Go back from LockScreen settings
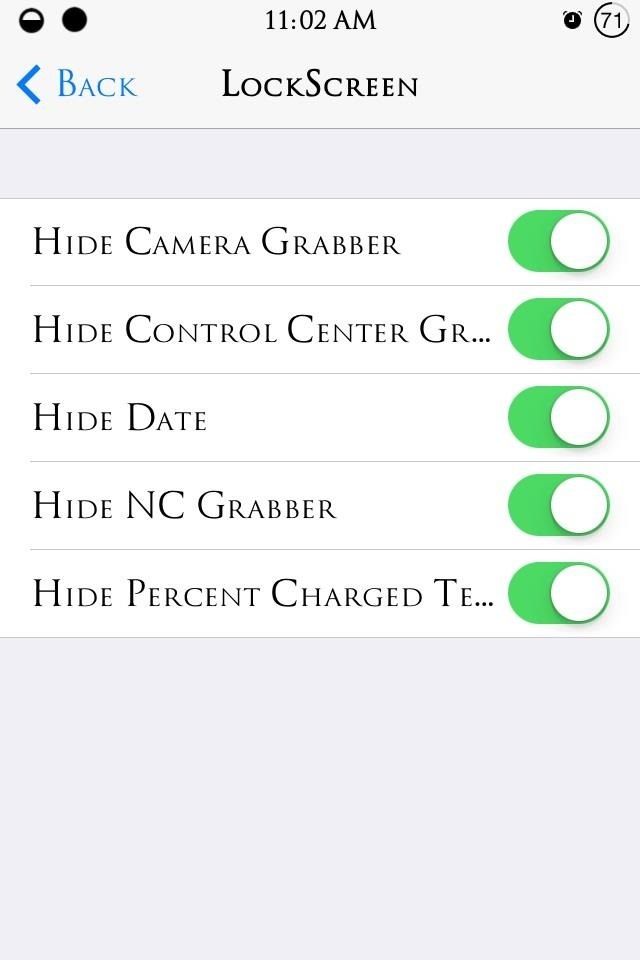Viewport: 640px width, 960px height. [77, 85]
